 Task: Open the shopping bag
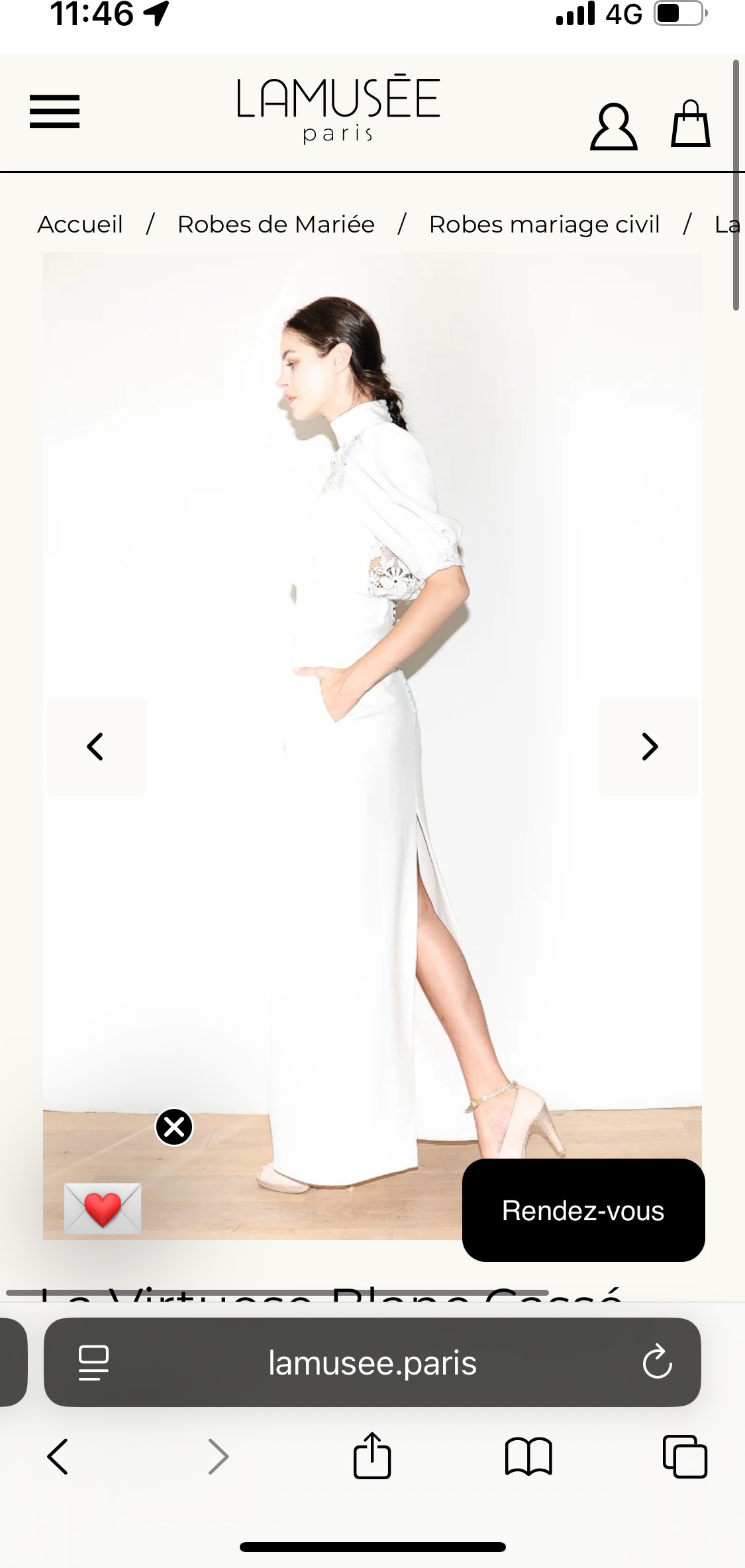pos(691,124)
